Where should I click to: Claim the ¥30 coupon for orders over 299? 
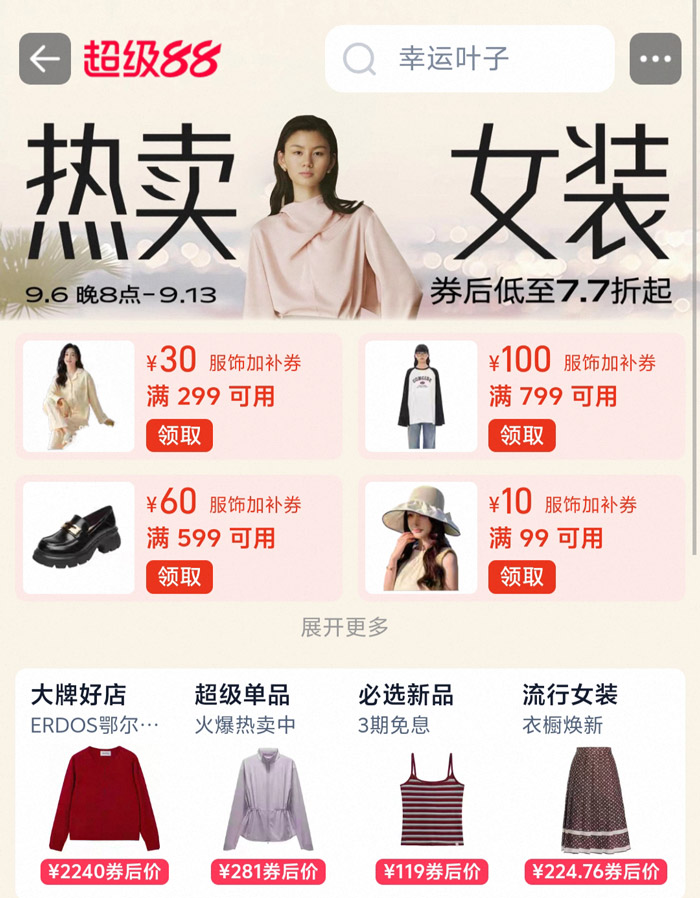(x=179, y=435)
